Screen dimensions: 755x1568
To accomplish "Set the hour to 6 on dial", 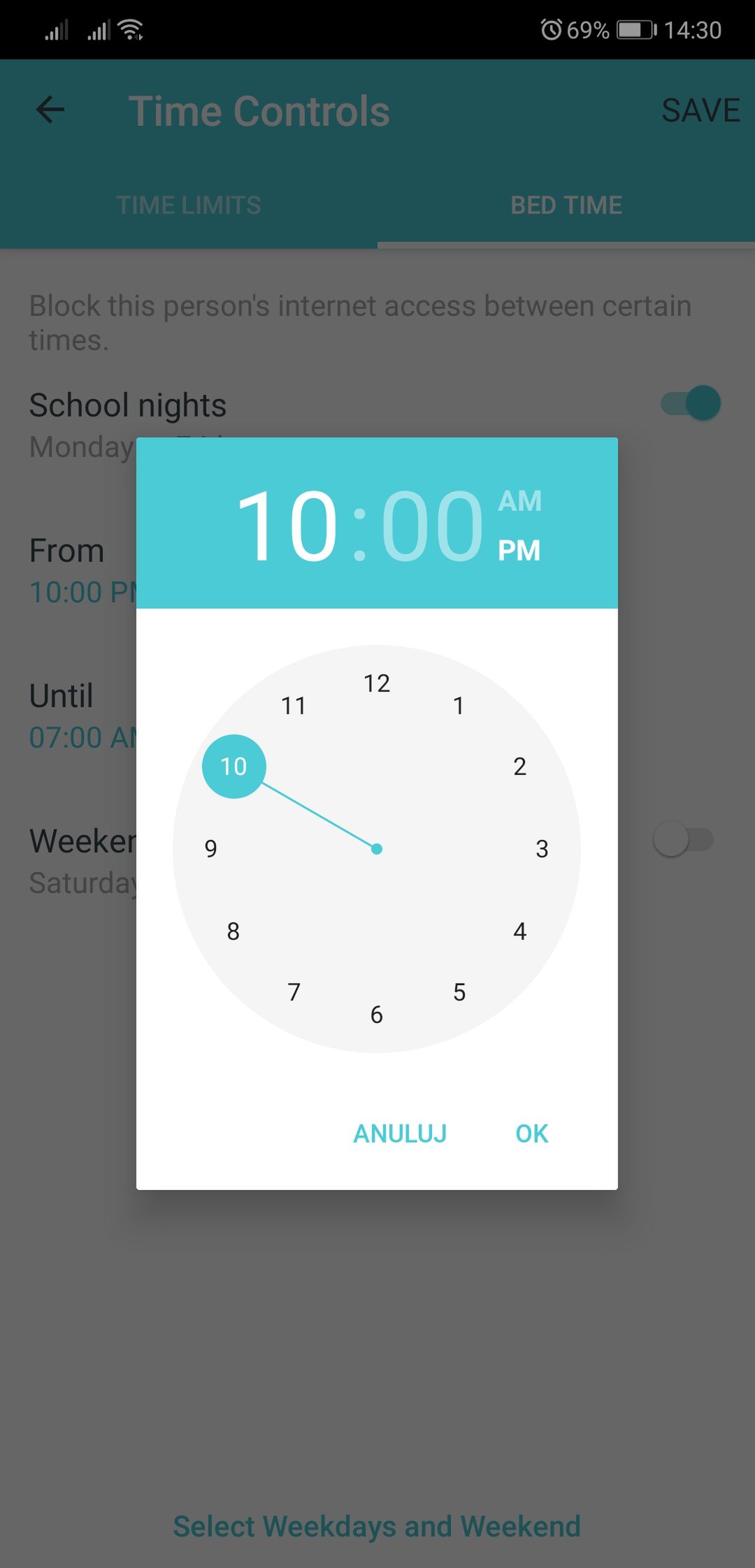I will pos(377,1014).
